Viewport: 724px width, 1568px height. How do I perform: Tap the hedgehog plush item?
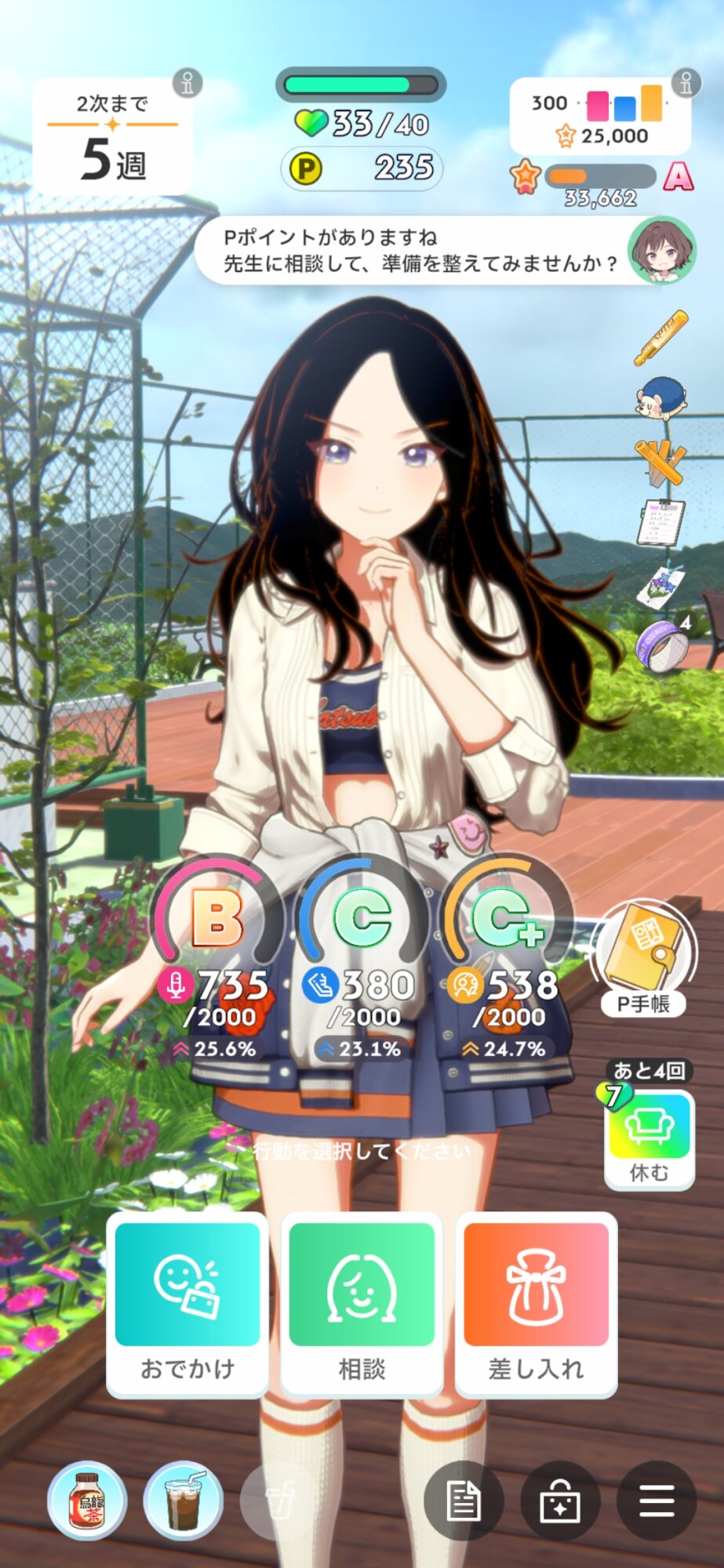tap(660, 399)
